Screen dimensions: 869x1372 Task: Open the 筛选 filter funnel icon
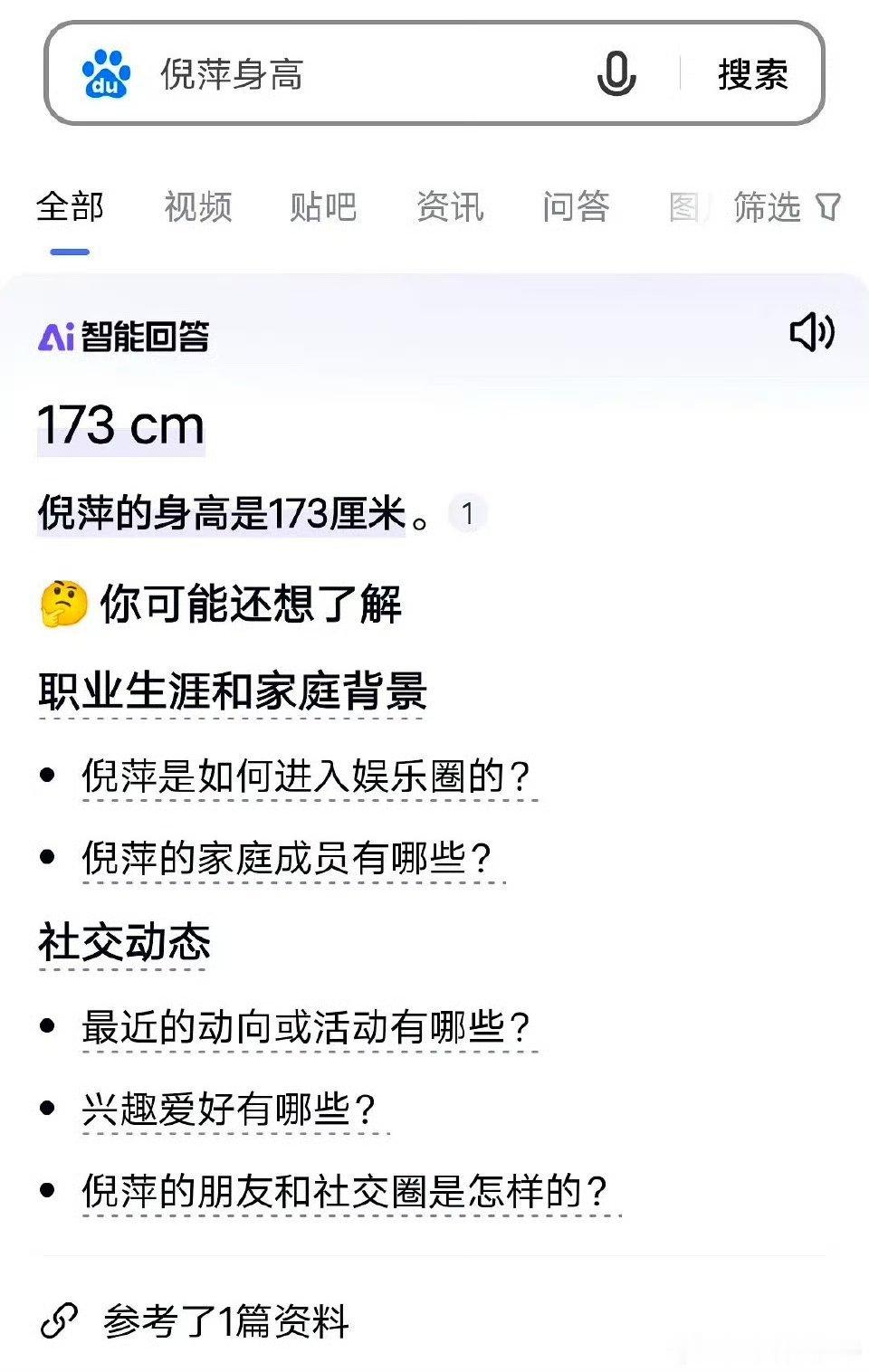(x=826, y=207)
